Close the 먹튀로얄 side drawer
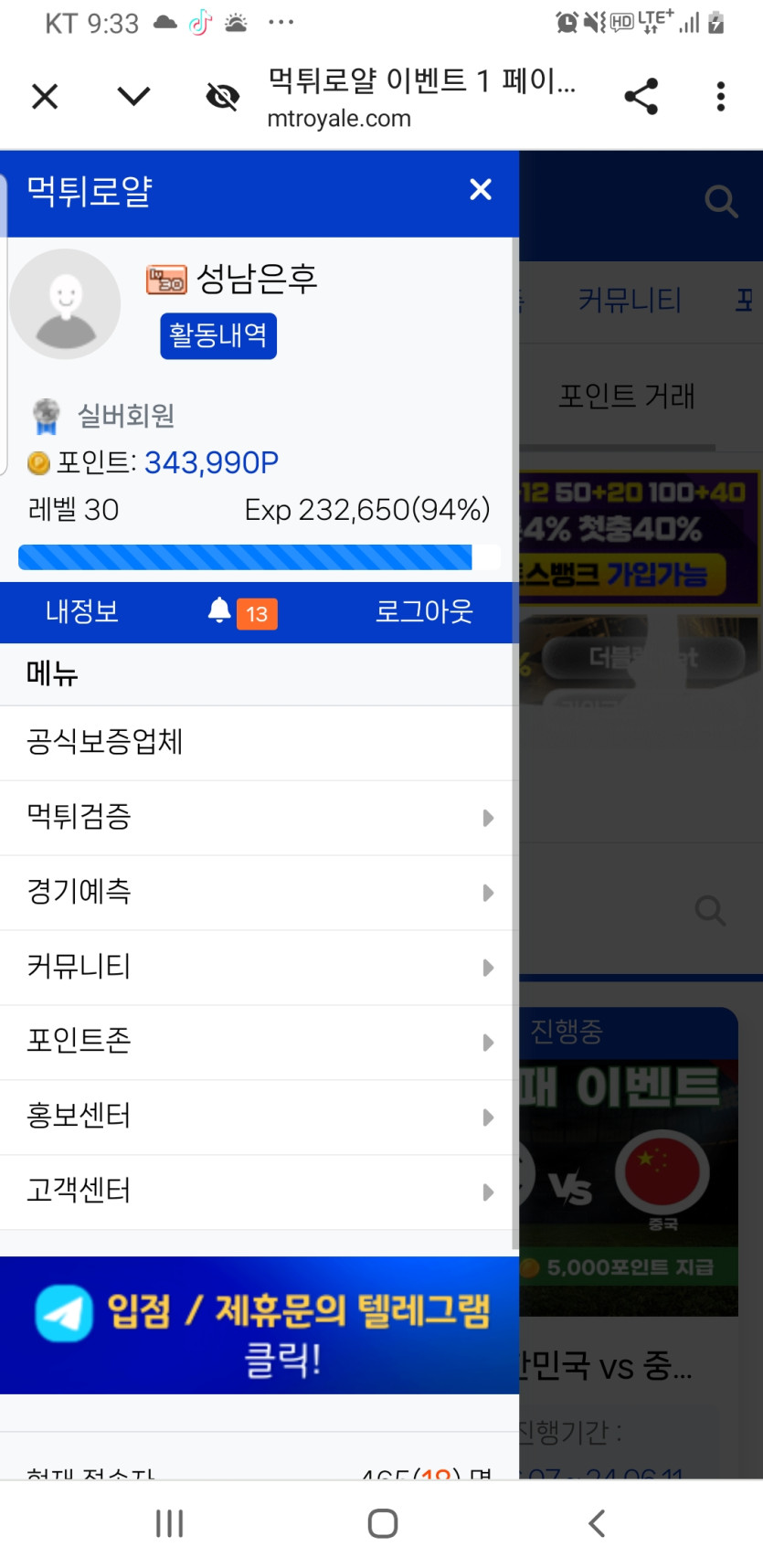The width and height of the screenshot is (763, 1568). (480, 190)
